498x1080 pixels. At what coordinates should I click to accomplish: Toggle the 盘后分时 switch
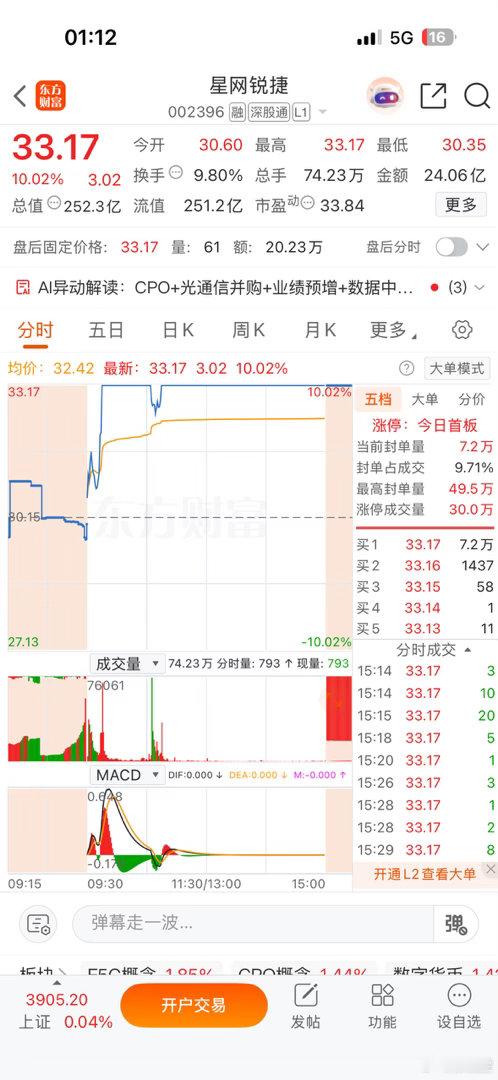[452, 247]
